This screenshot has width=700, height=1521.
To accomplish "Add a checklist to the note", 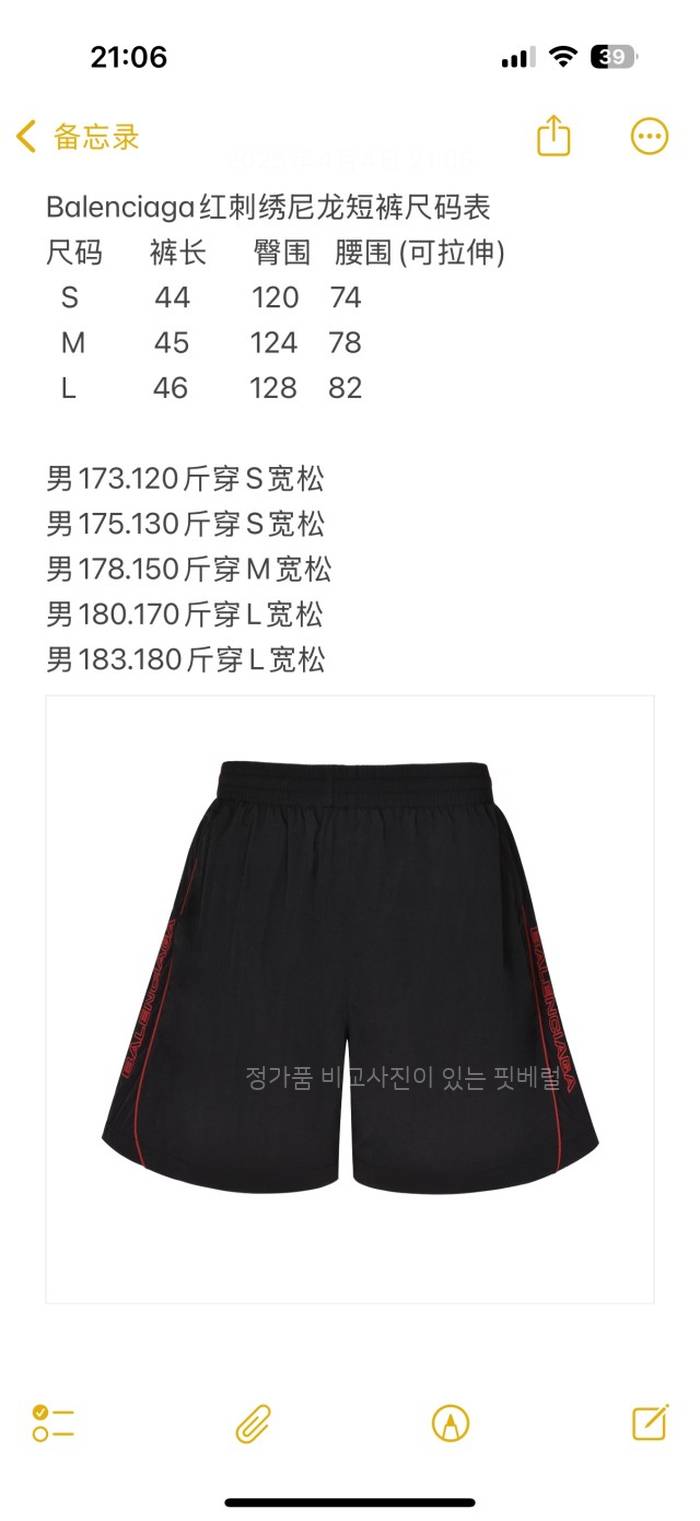I will [53, 1422].
